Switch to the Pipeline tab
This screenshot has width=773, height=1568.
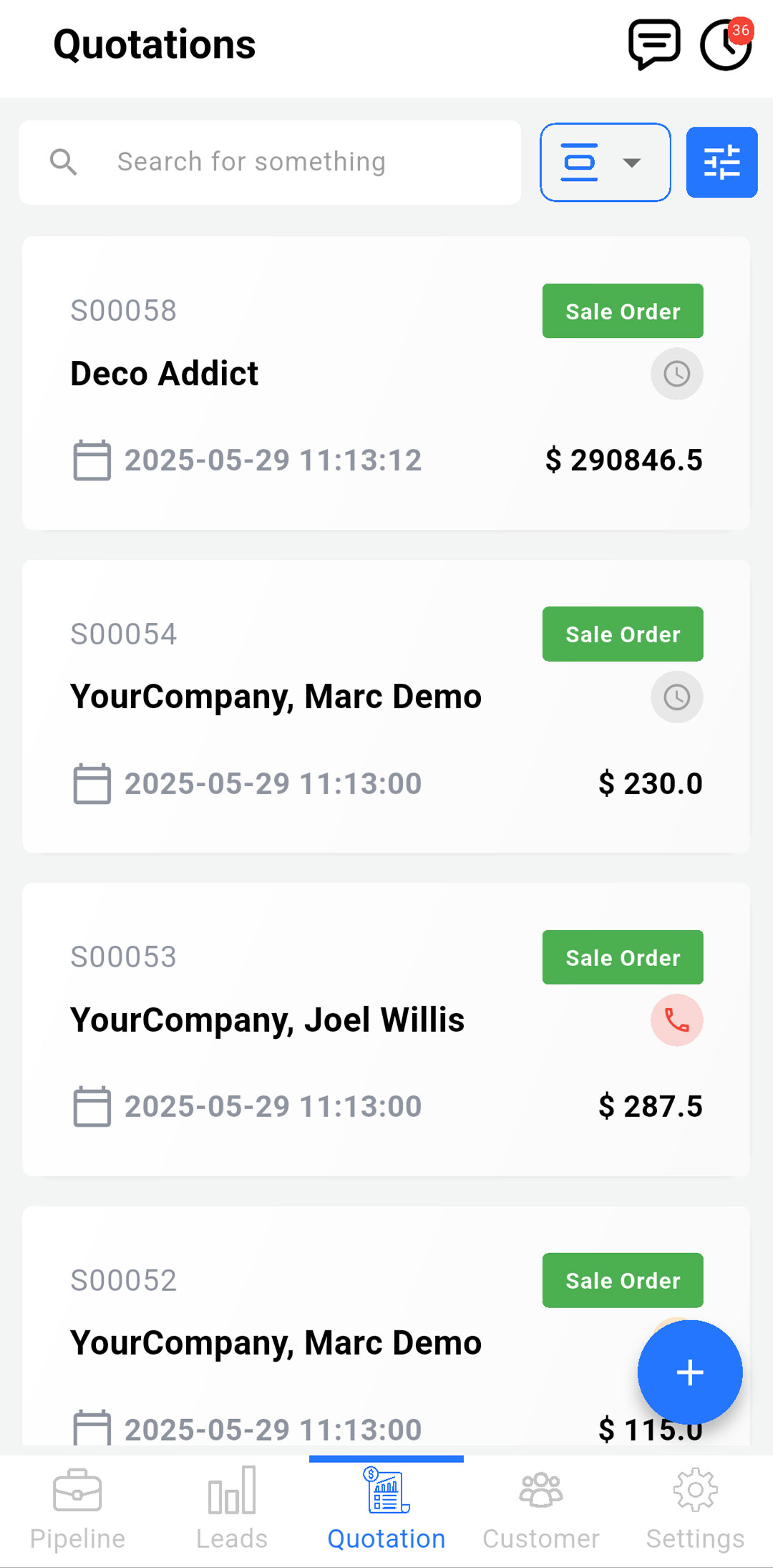pos(77,1511)
